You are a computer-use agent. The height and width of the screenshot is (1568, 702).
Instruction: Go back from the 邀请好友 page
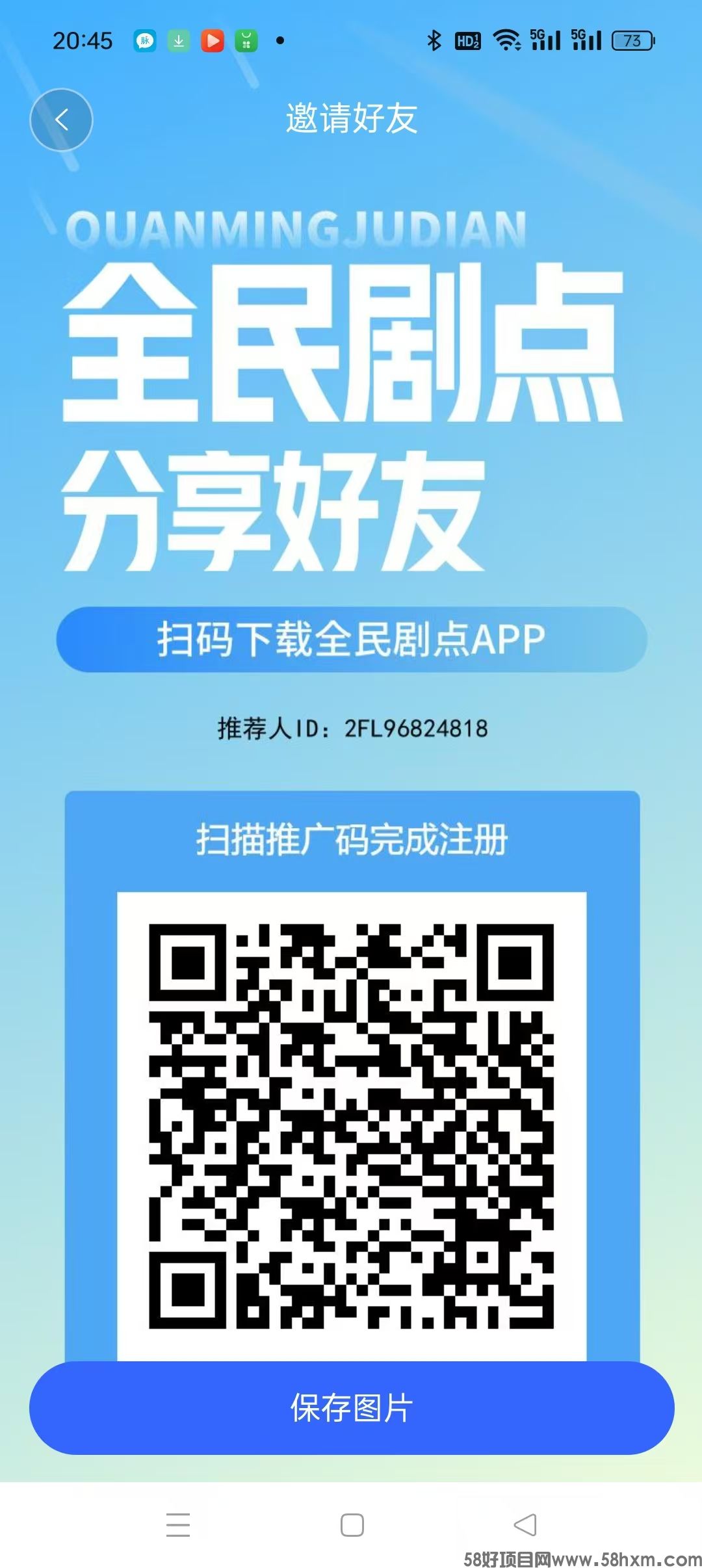point(61,120)
